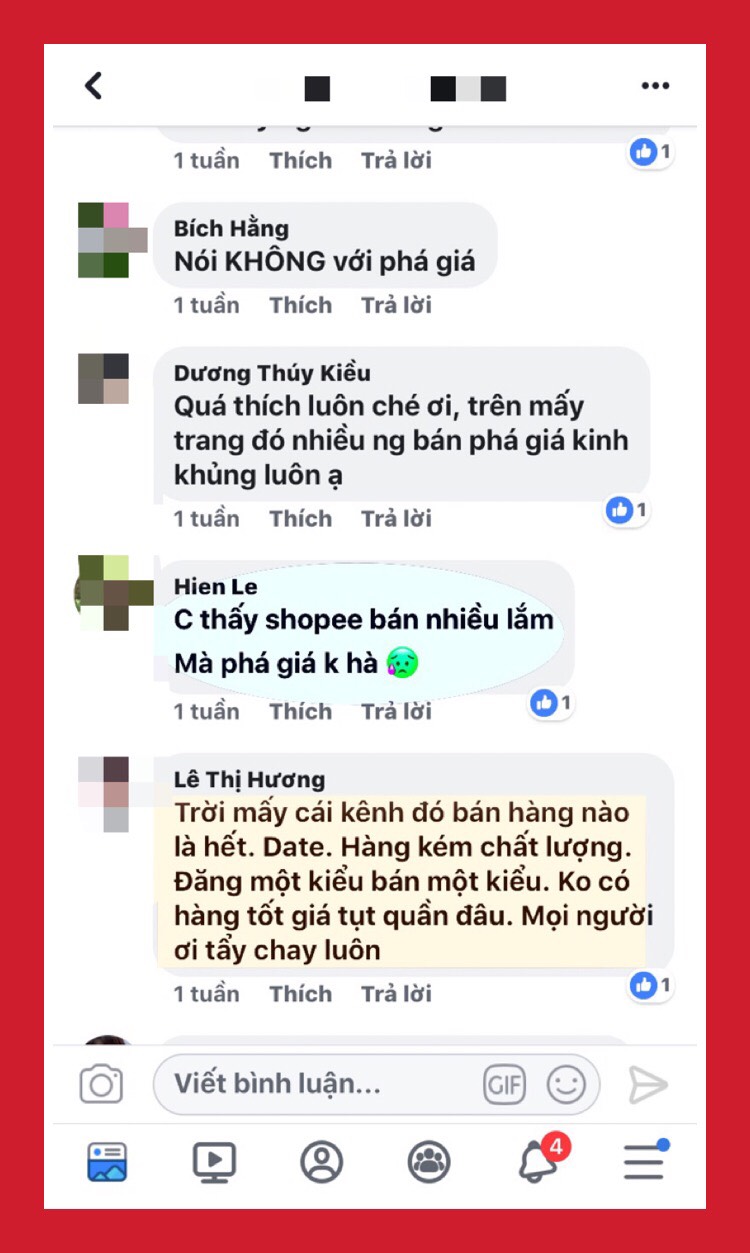Go back using the top arrow
750x1253 pixels.
tap(94, 86)
